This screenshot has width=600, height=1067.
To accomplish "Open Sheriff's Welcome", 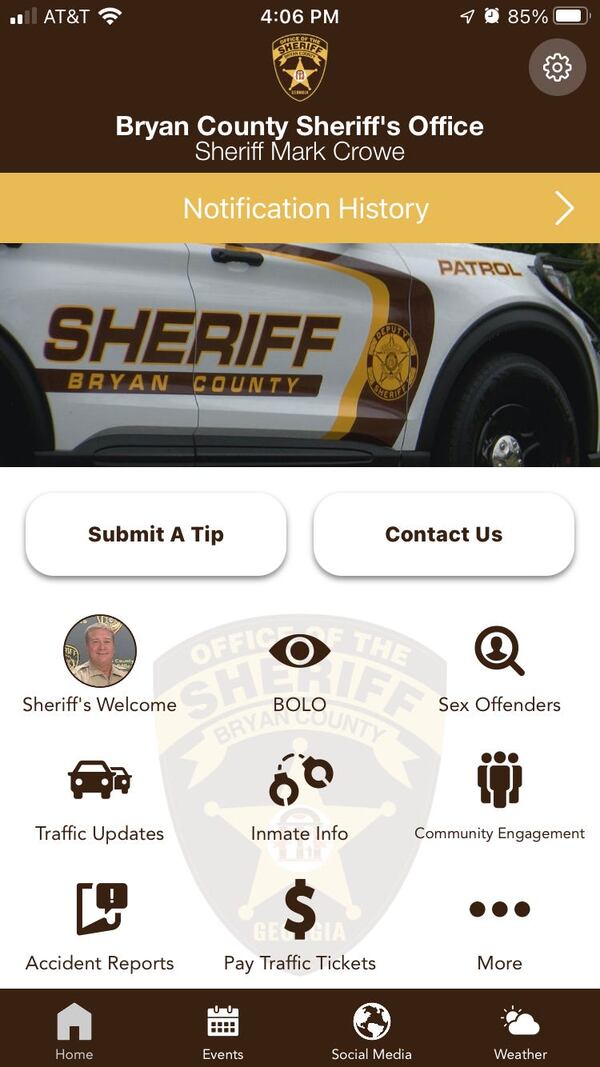I will (100, 663).
